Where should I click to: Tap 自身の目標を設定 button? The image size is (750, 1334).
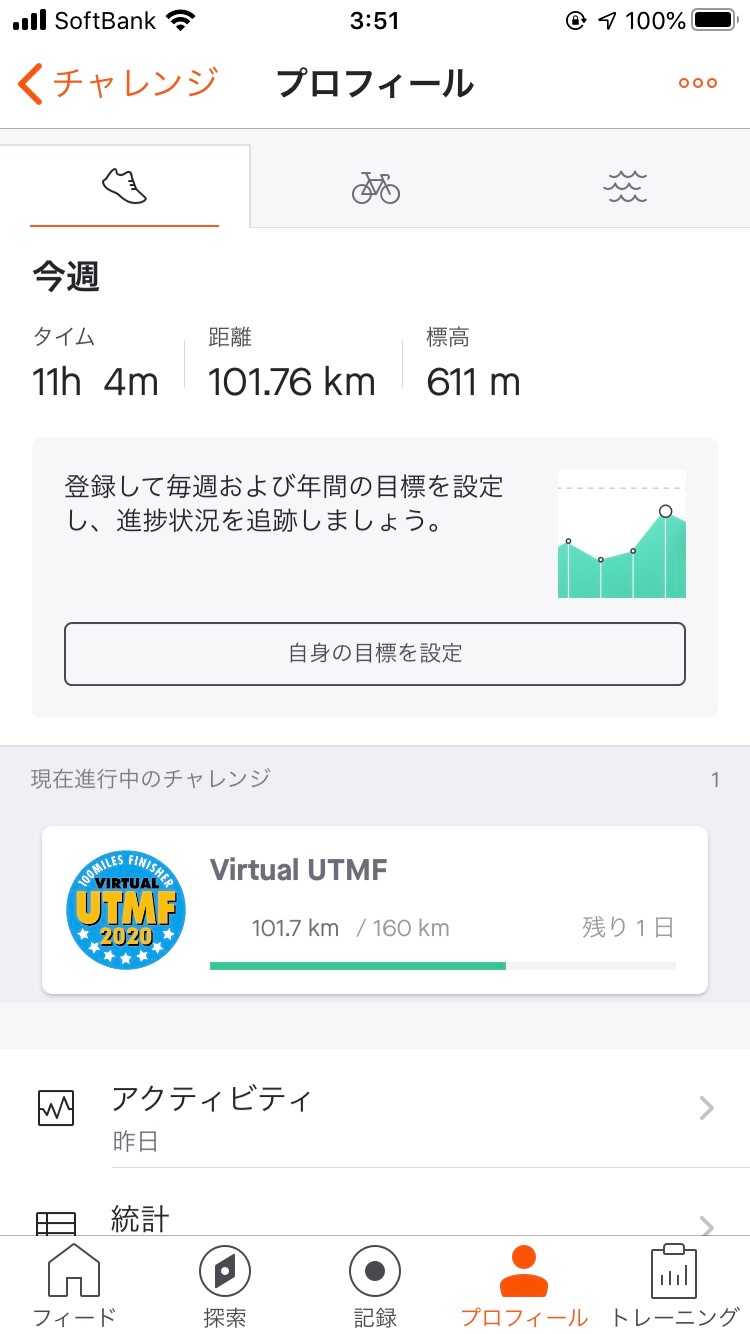[375, 654]
